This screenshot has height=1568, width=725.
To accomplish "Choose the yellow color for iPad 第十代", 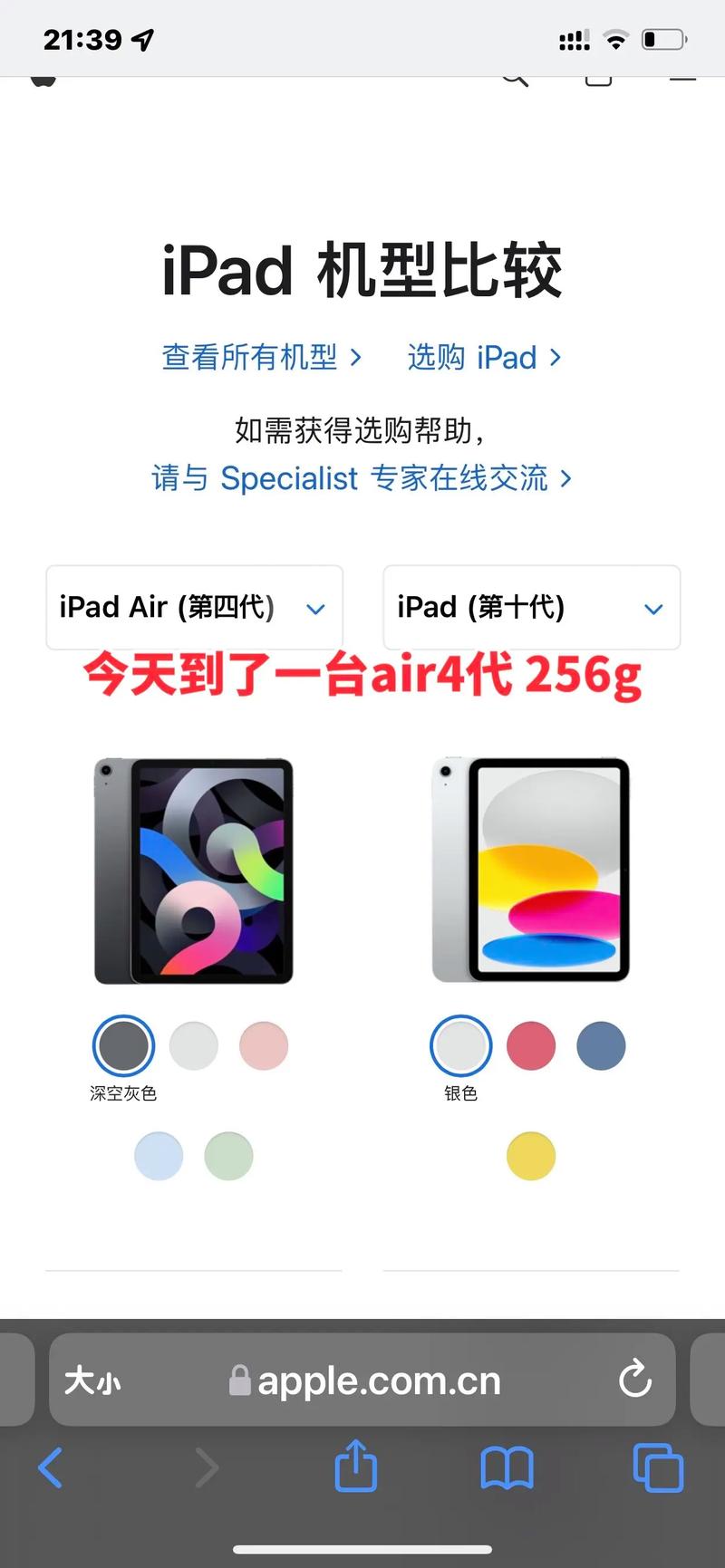I will pyautogui.click(x=531, y=1157).
